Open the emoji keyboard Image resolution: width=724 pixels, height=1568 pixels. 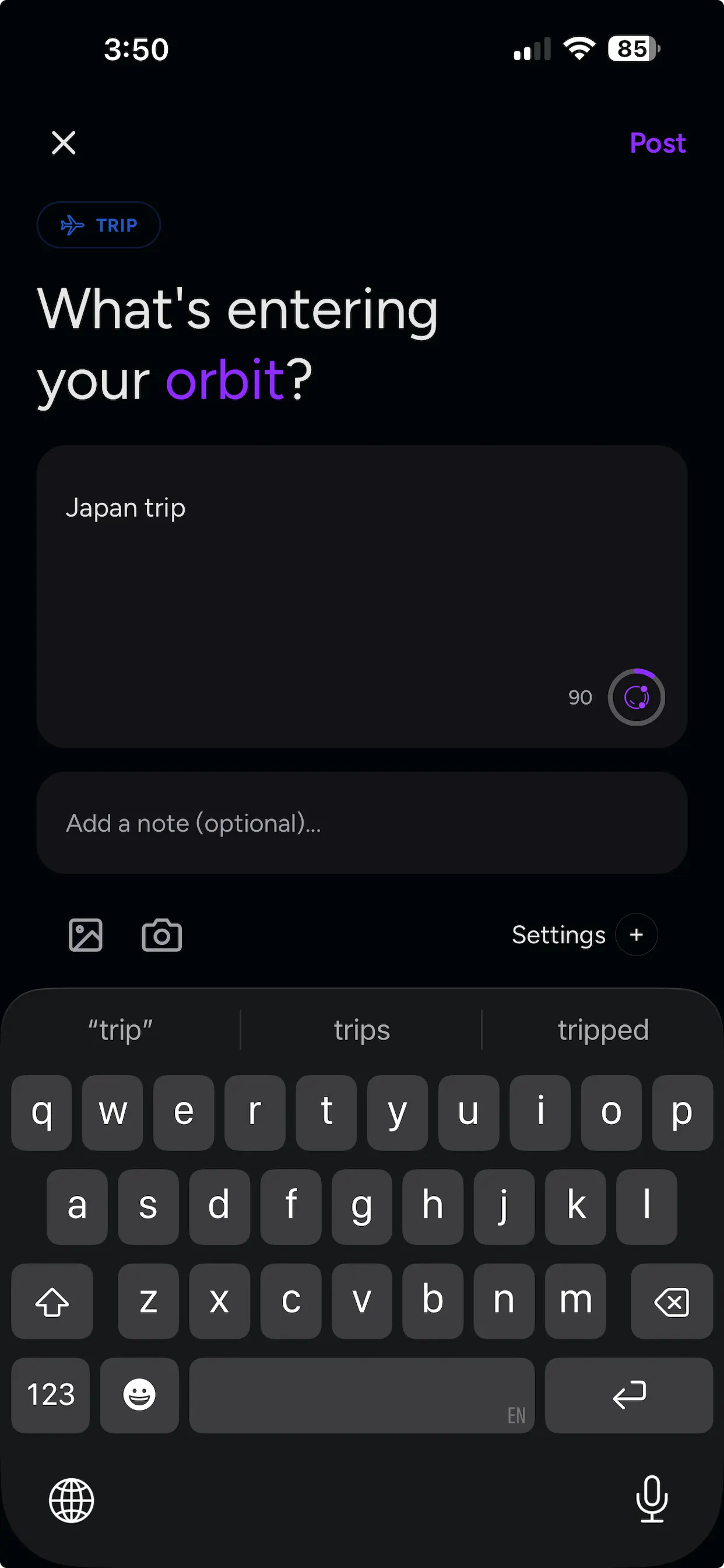139,1395
